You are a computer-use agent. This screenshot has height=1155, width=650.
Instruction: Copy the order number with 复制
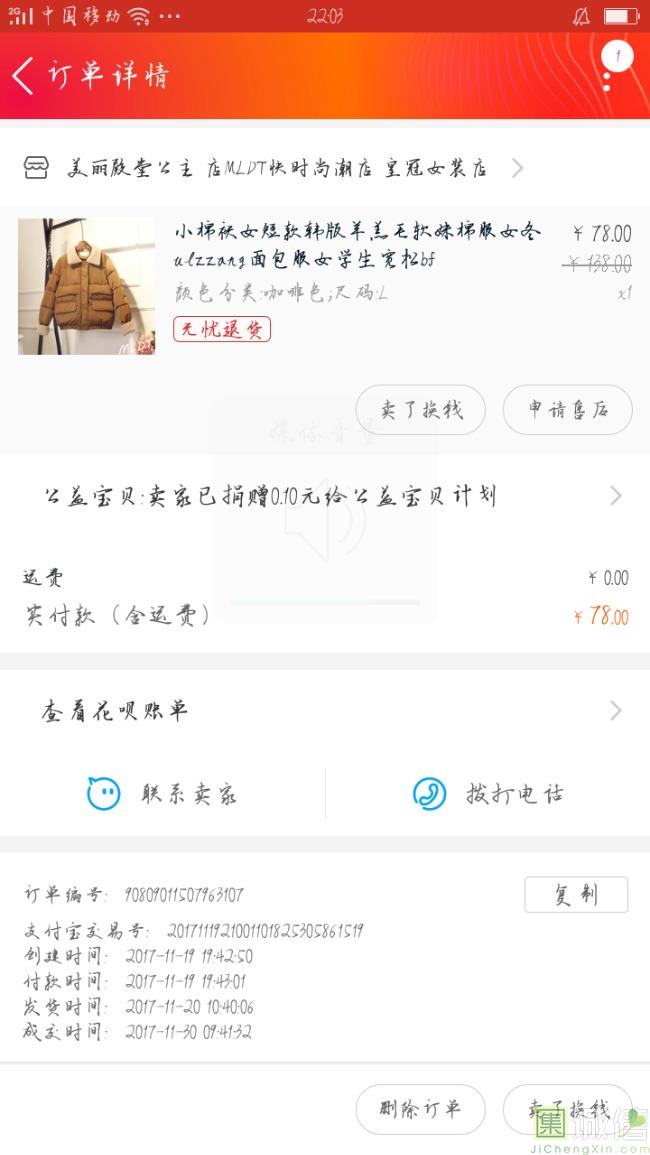(x=576, y=895)
